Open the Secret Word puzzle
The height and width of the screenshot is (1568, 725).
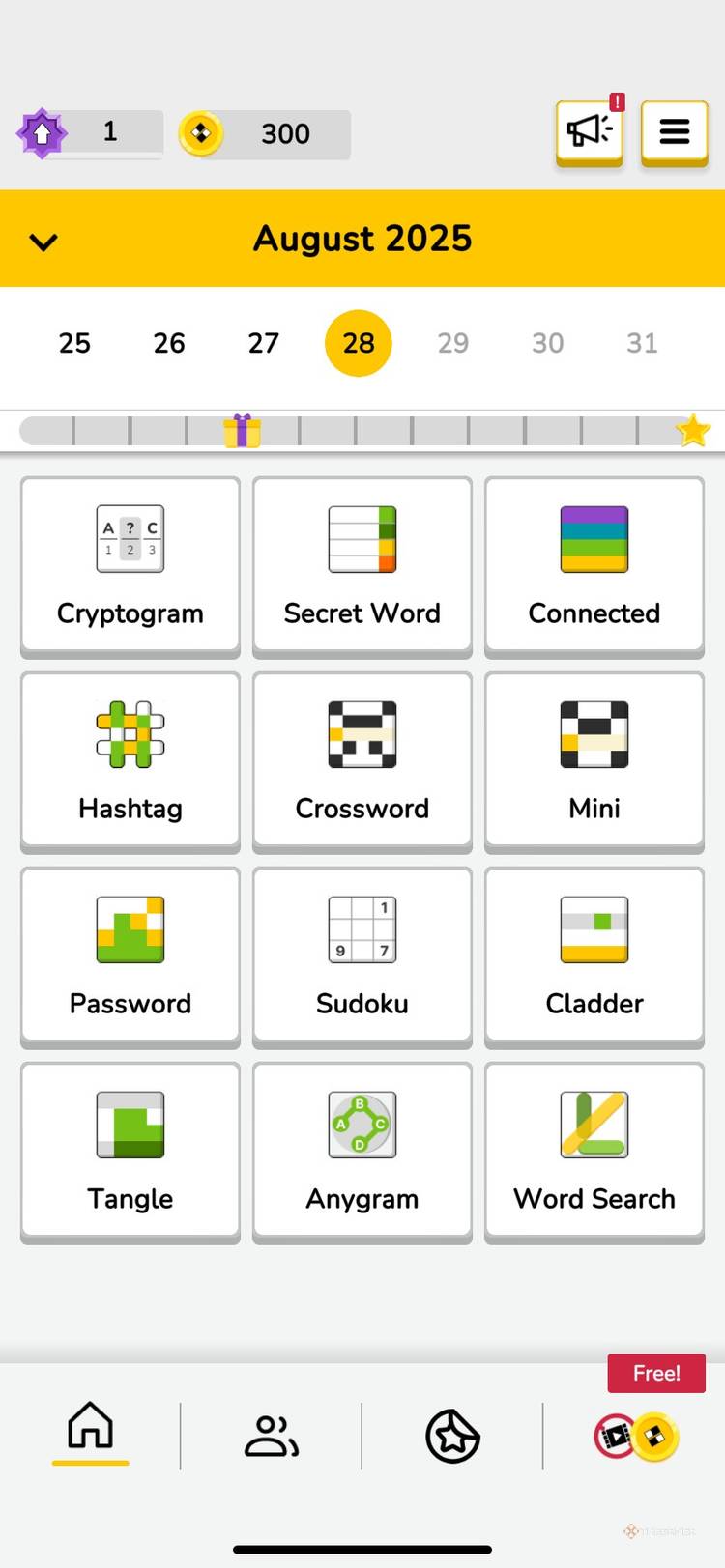[362, 567]
